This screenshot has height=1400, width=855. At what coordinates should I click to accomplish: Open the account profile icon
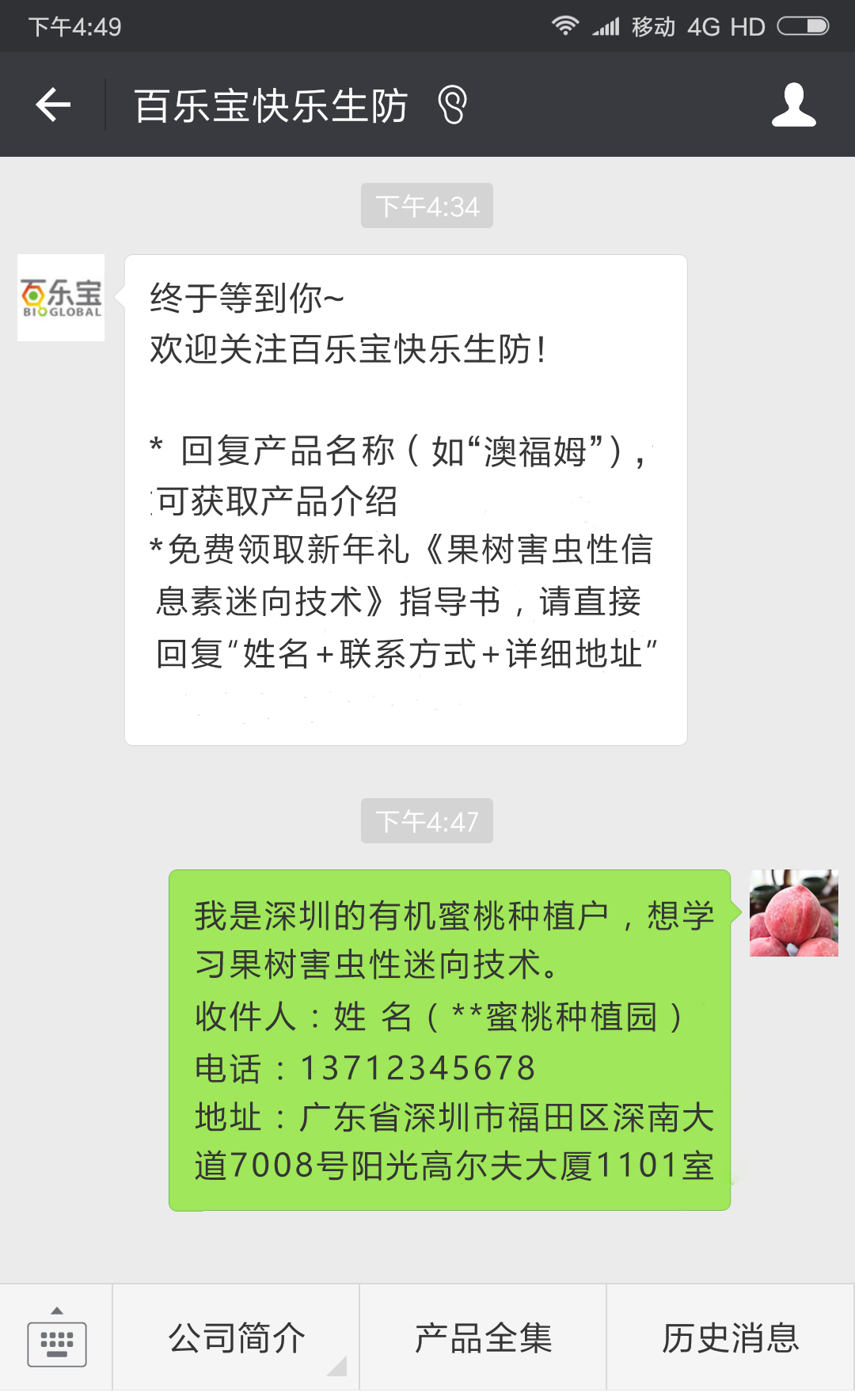tap(793, 105)
